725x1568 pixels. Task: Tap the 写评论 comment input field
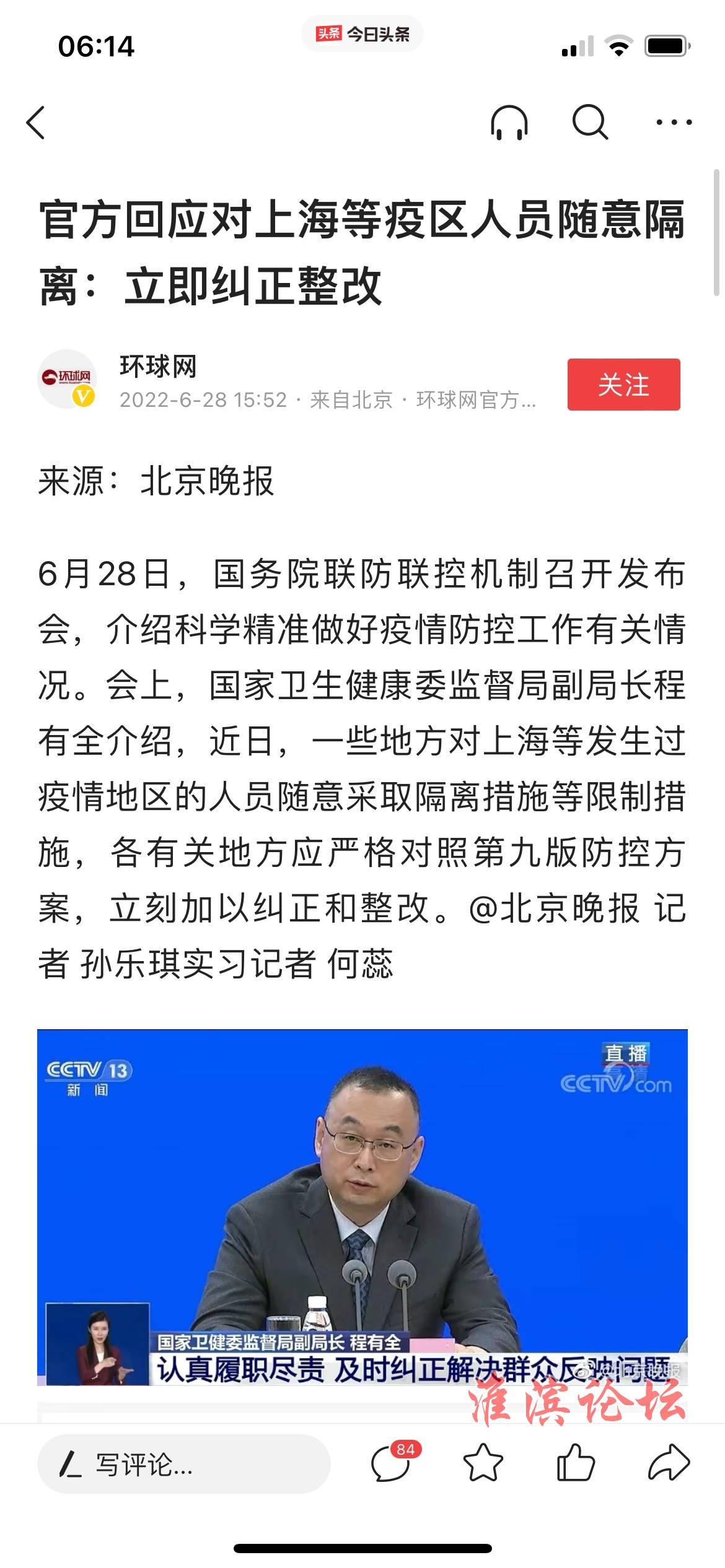point(183,1465)
